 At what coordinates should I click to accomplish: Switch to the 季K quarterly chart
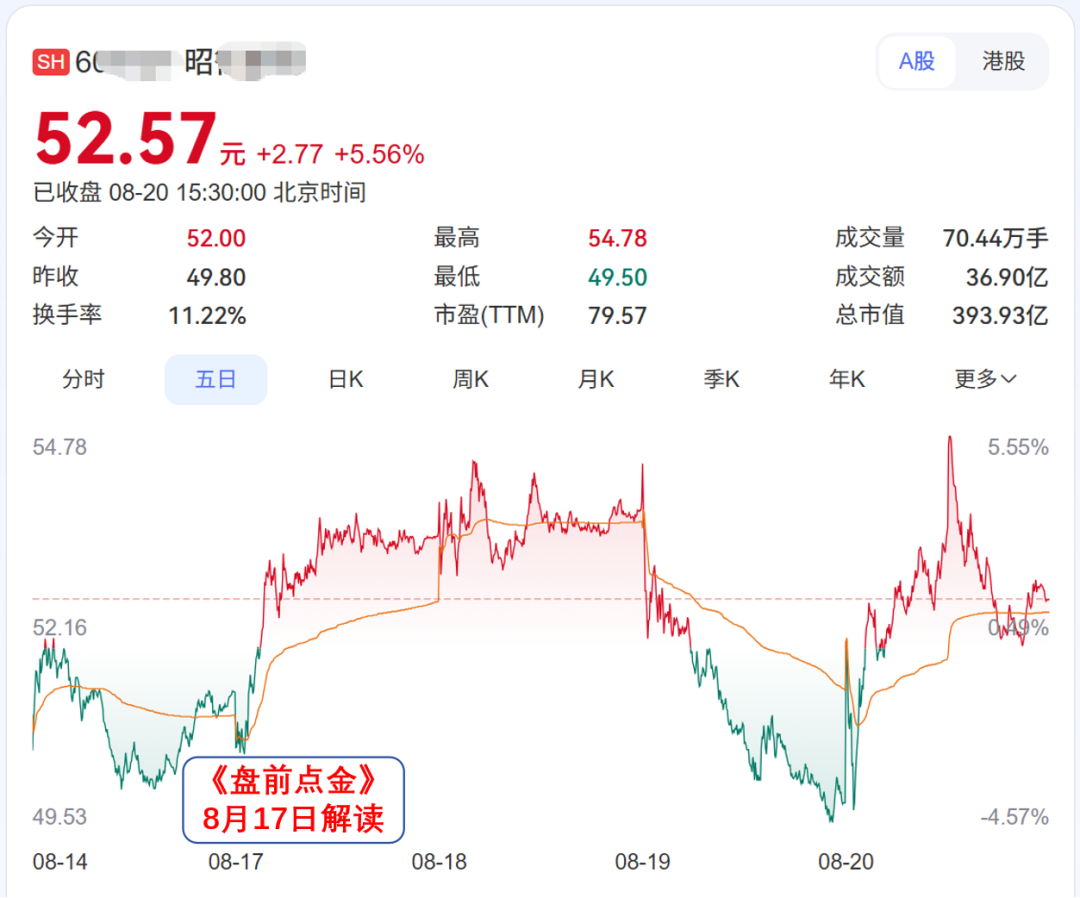[721, 379]
